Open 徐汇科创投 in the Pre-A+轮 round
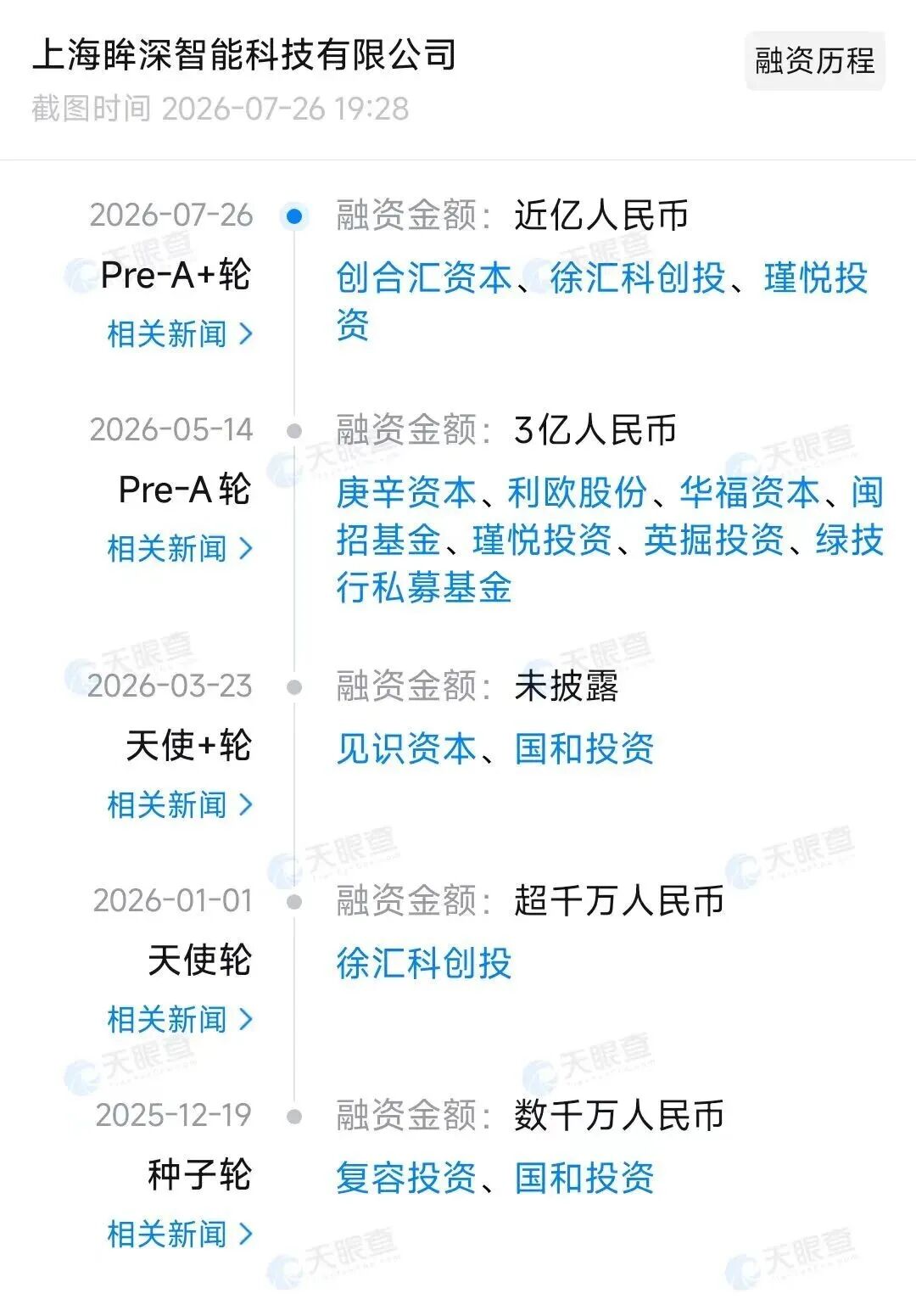 638,277
